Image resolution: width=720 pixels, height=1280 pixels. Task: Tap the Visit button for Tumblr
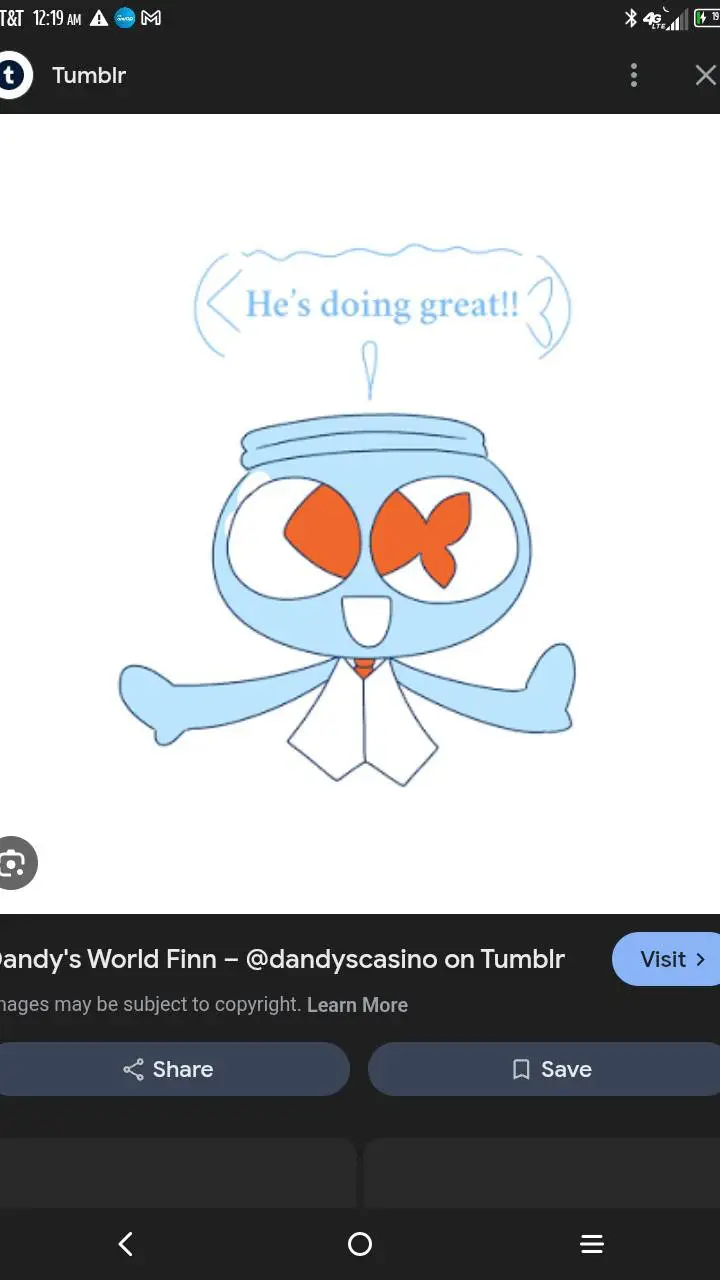(666, 959)
